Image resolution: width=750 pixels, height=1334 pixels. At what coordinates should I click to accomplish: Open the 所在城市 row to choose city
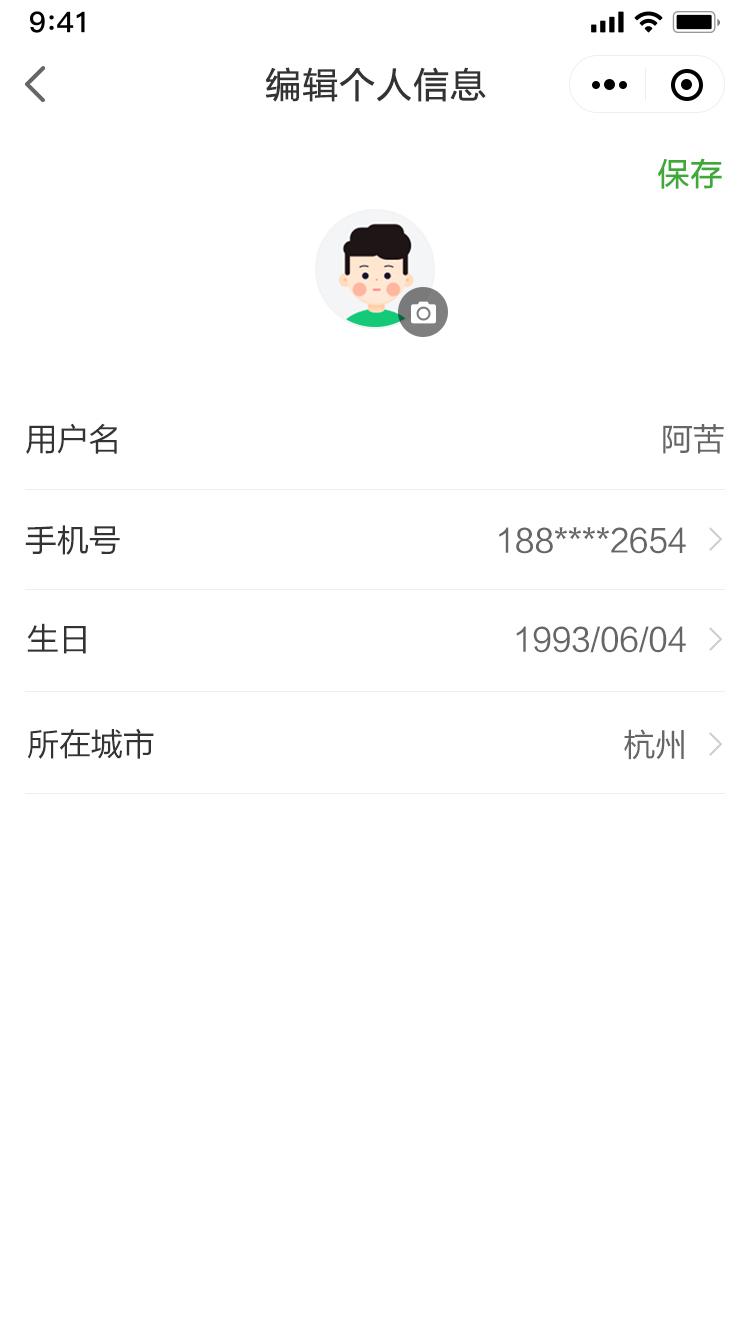(375, 744)
